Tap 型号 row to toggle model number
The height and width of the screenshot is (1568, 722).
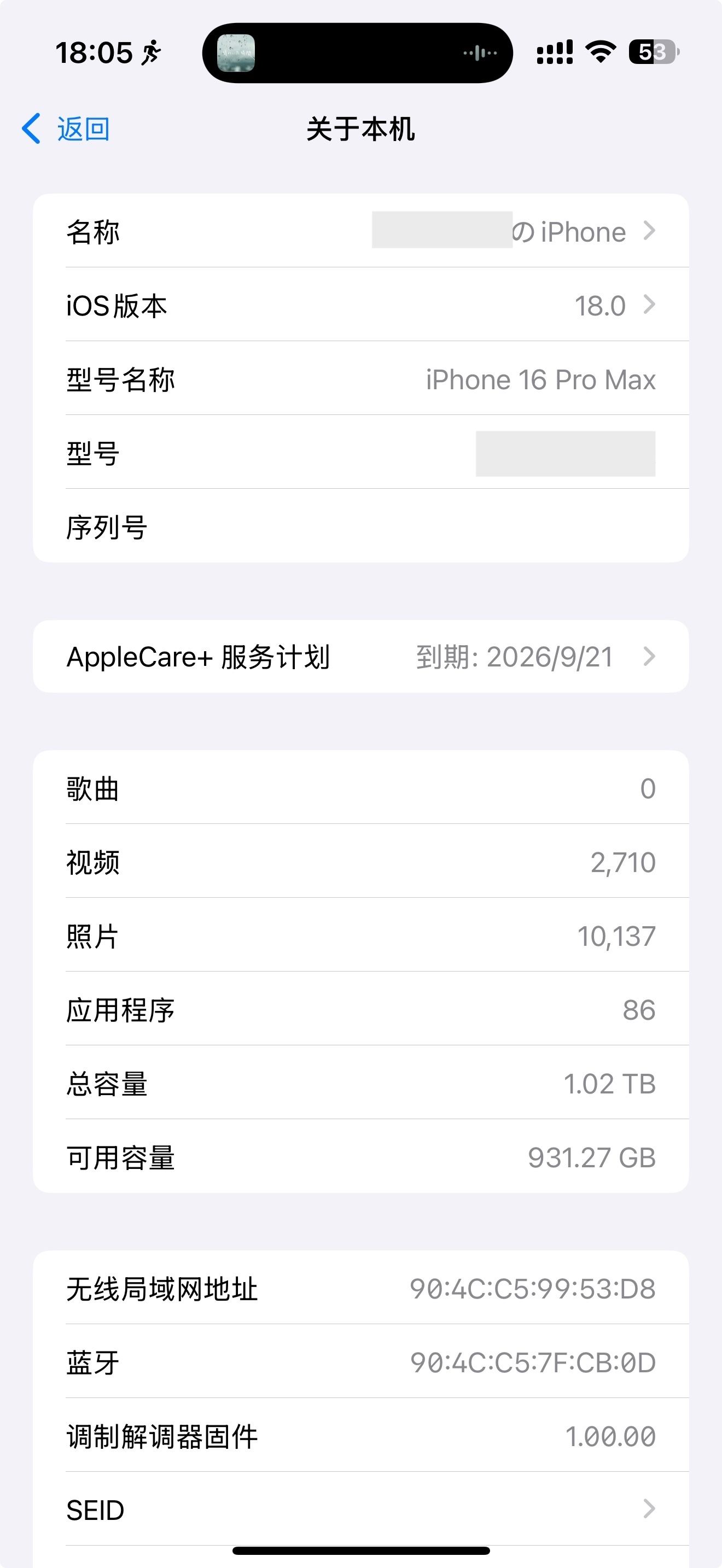360,453
